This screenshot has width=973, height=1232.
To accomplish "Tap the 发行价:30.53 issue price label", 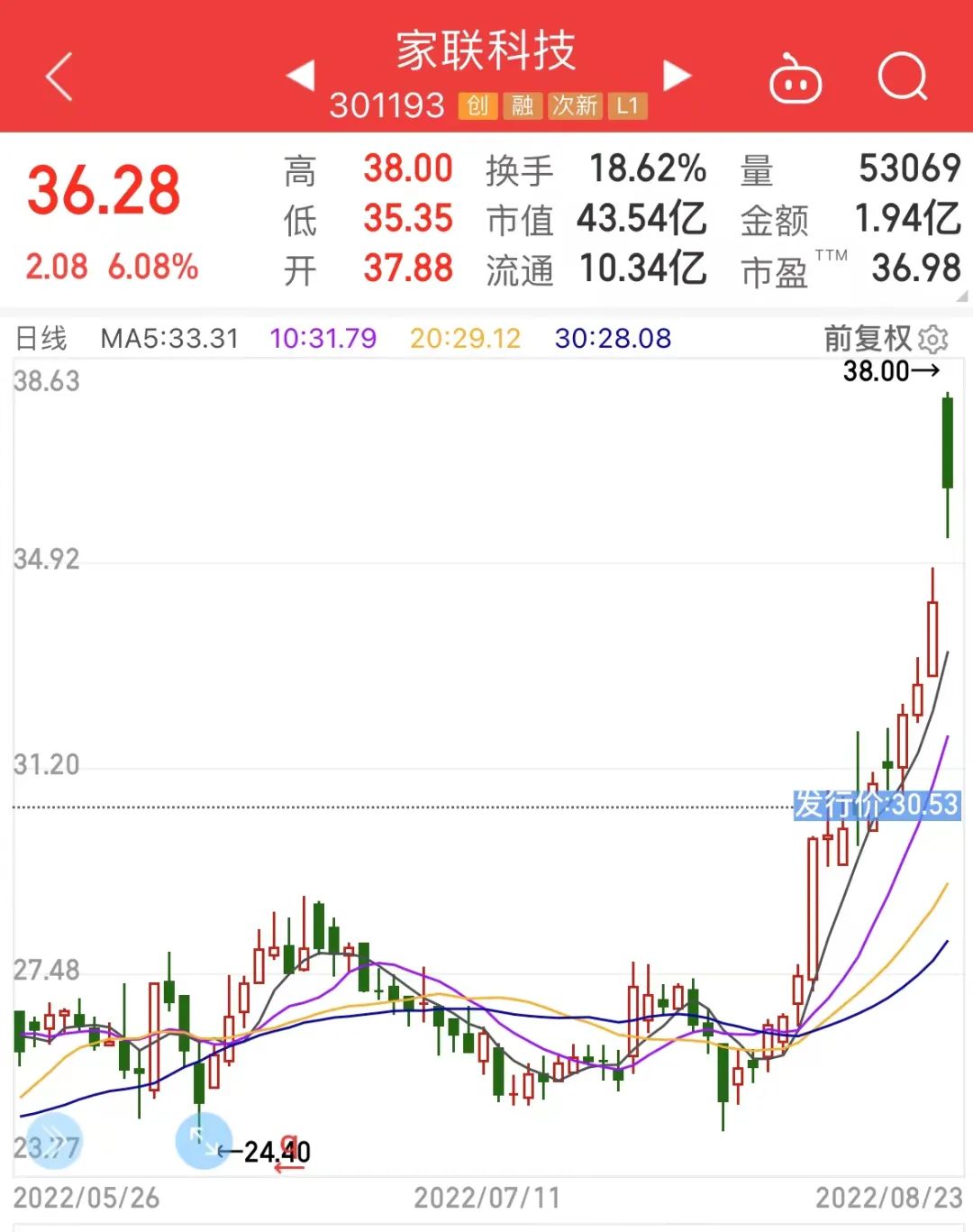I will point(878,805).
